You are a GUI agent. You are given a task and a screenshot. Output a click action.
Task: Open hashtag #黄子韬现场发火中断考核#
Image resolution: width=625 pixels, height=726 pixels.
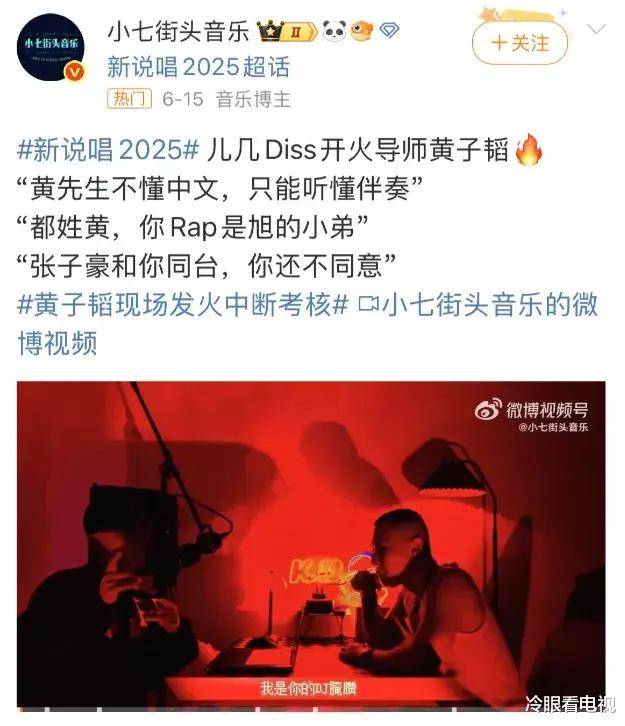[x=183, y=305]
